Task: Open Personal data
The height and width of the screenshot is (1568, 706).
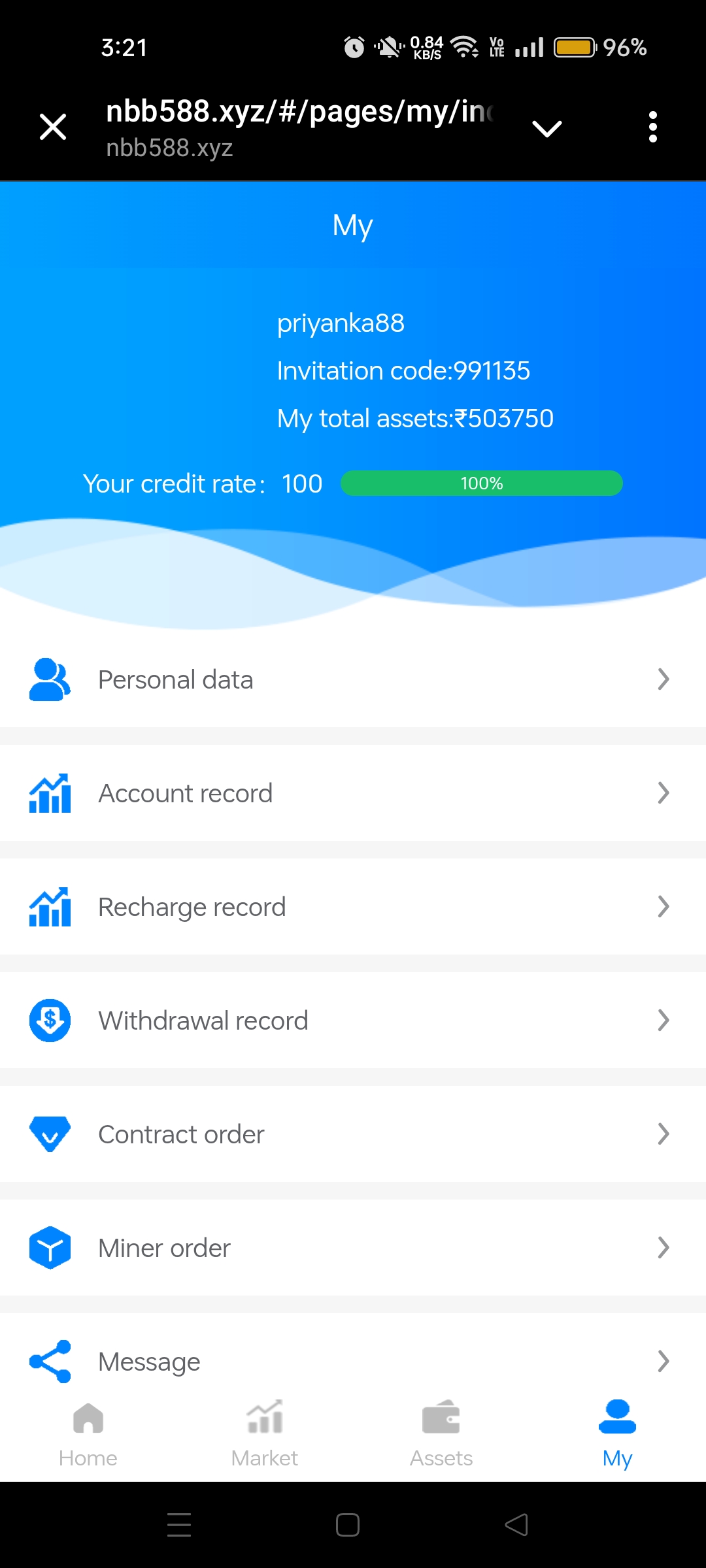Action: pos(353,679)
